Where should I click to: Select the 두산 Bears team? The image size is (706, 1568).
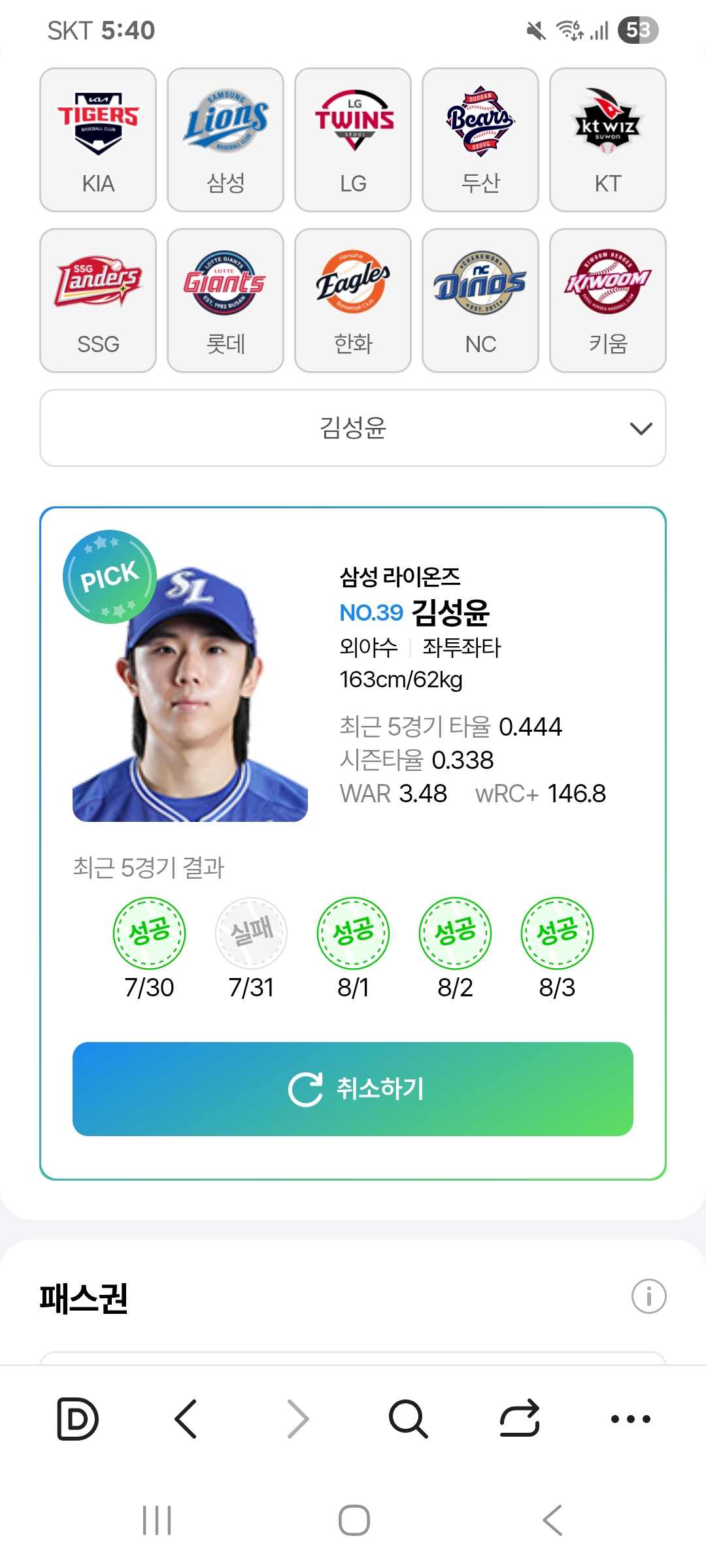point(480,140)
